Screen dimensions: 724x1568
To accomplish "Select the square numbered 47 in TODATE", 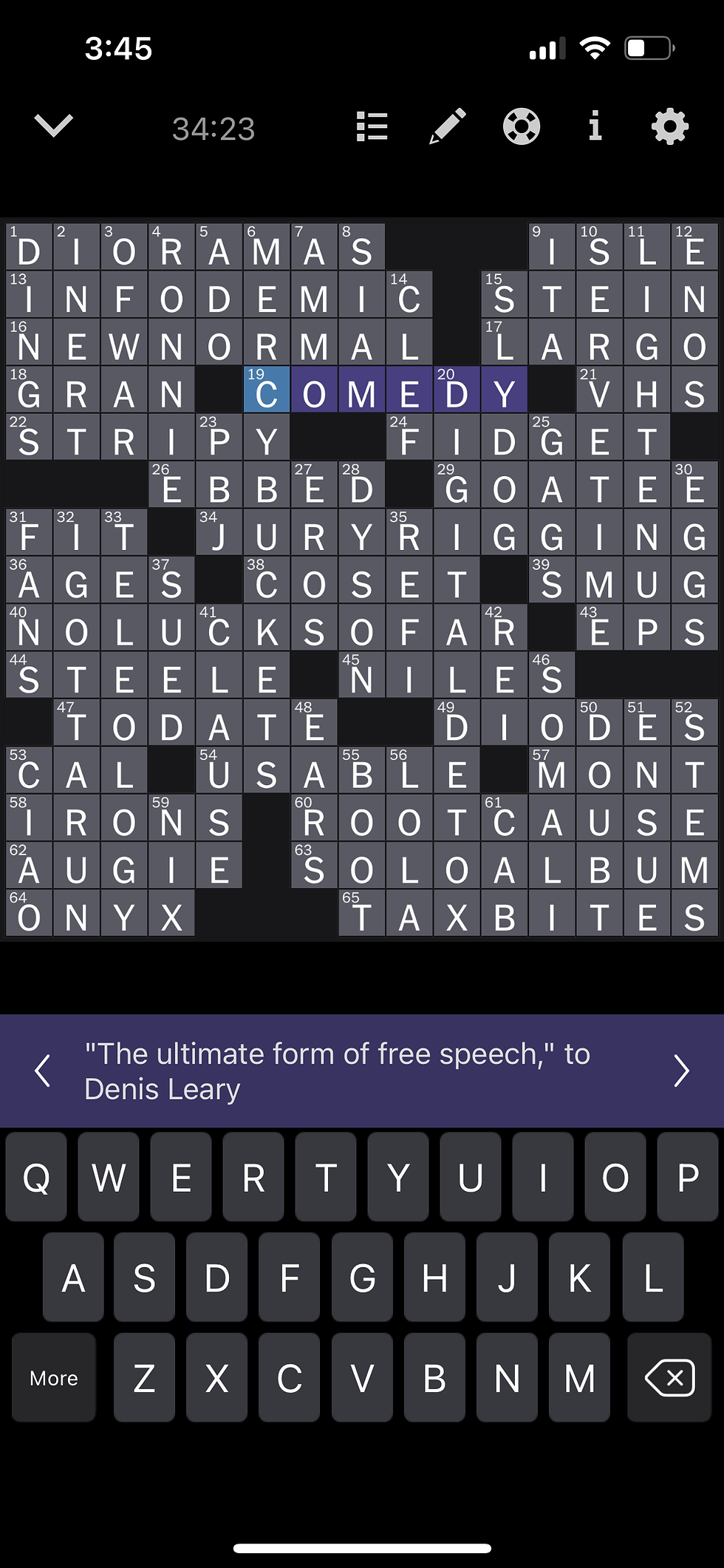I will click(x=77, y=723).
